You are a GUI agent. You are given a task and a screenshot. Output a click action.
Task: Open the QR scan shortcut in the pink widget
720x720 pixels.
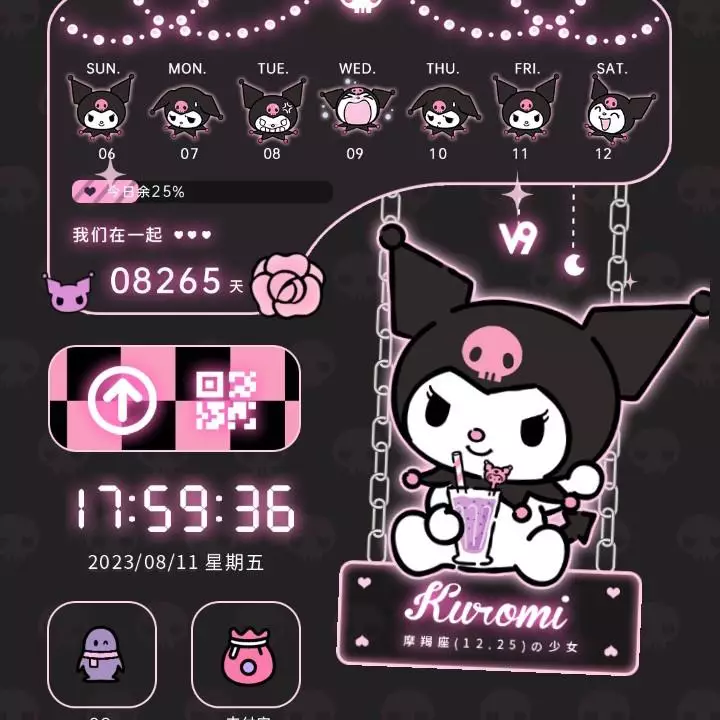(226, 400)
